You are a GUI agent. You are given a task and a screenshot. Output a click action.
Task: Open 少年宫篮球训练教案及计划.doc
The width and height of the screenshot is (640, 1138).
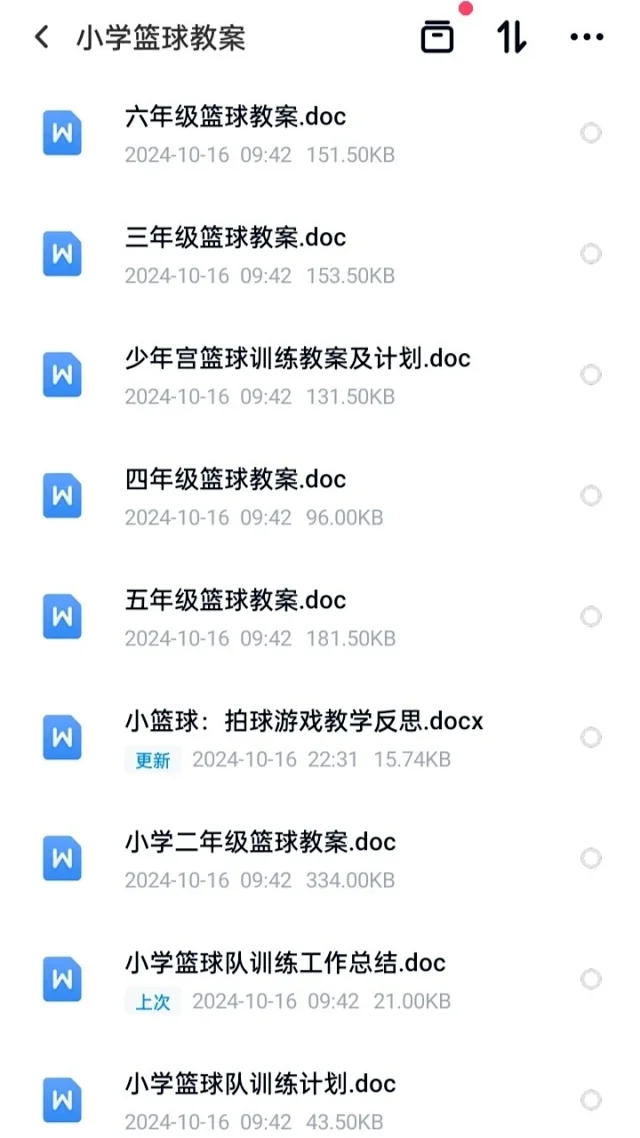click(x=298, y=359)
